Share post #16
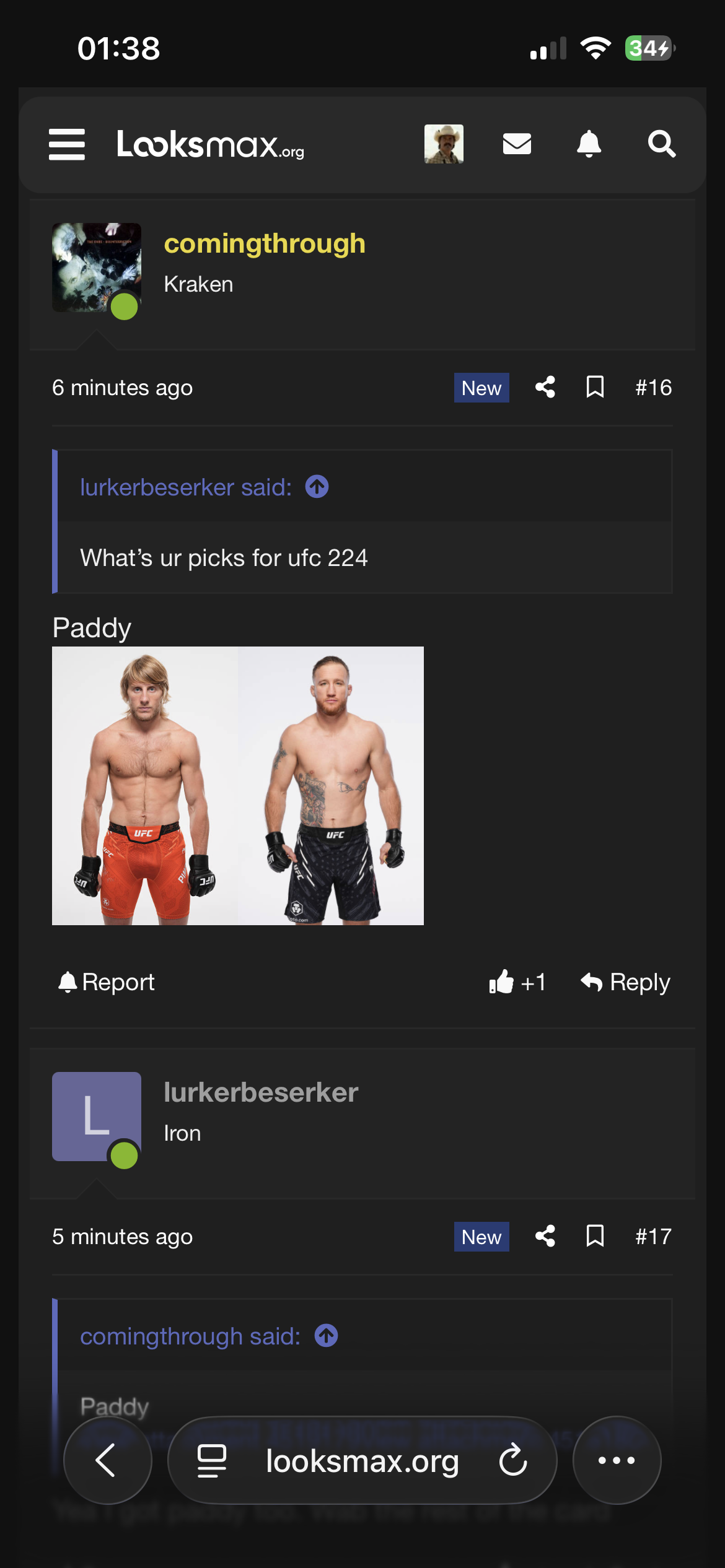The height and width of the screenshot is (1568, 725). point(545,388)
